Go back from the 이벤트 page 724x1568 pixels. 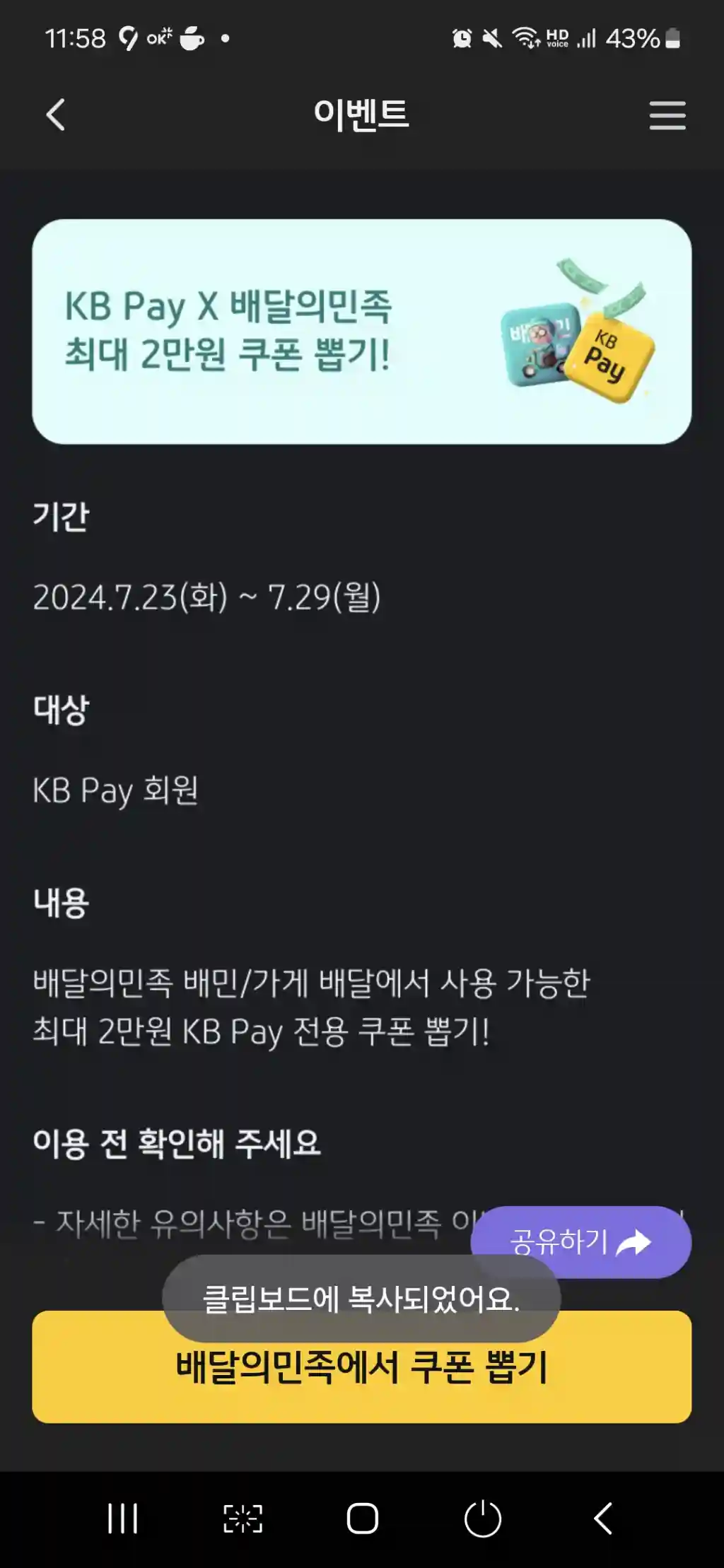pos(56,115)
